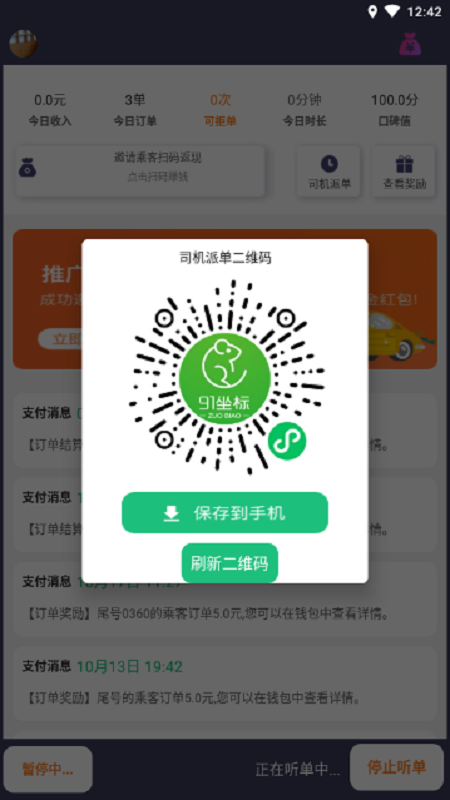The width and height of the screenshot is (450, 800).
Task: Open the invite passengers scan cashback card
Action: [x=140, y=171]
